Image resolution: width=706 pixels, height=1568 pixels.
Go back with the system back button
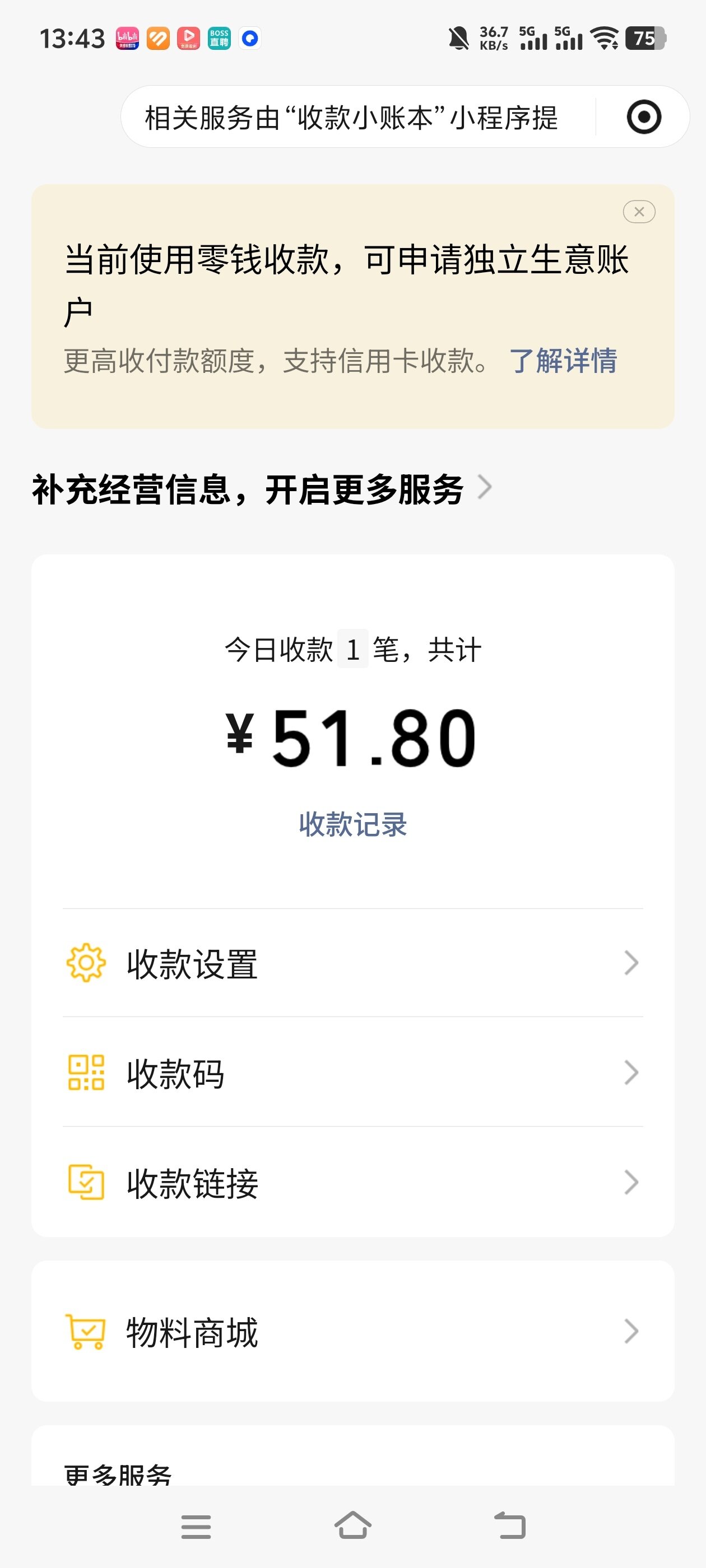tap(510, 1526)
